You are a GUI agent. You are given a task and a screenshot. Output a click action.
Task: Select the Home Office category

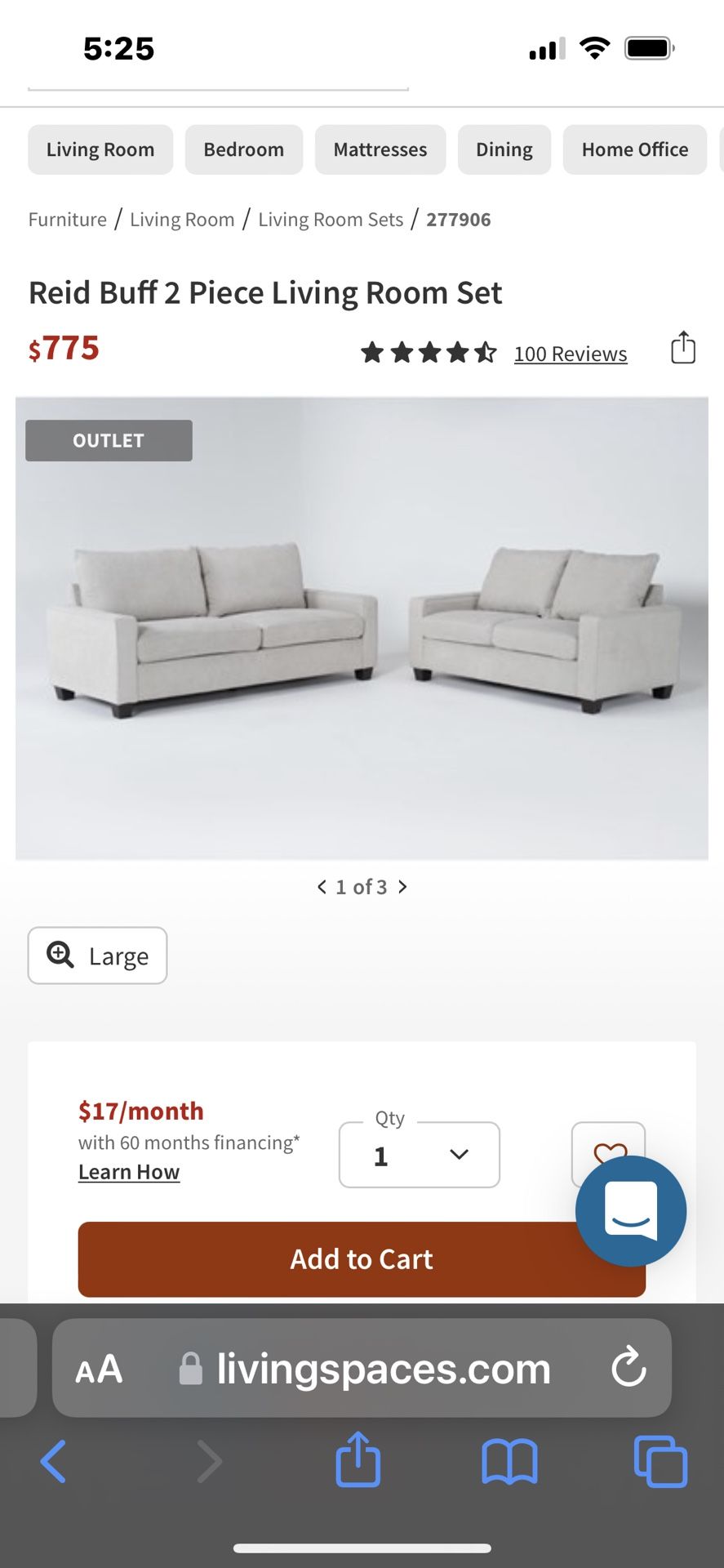coord(634,149)
